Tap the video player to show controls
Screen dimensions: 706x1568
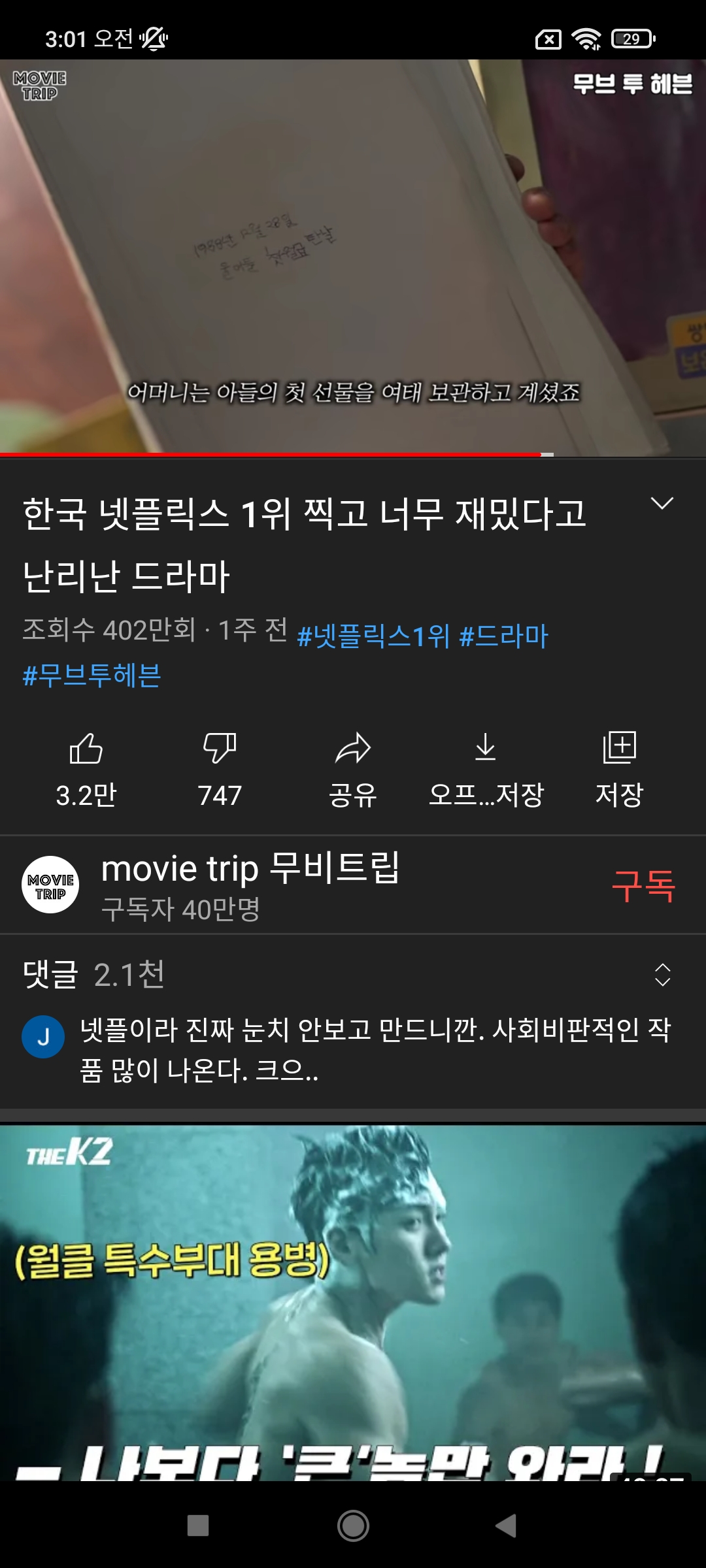(353, 255)
